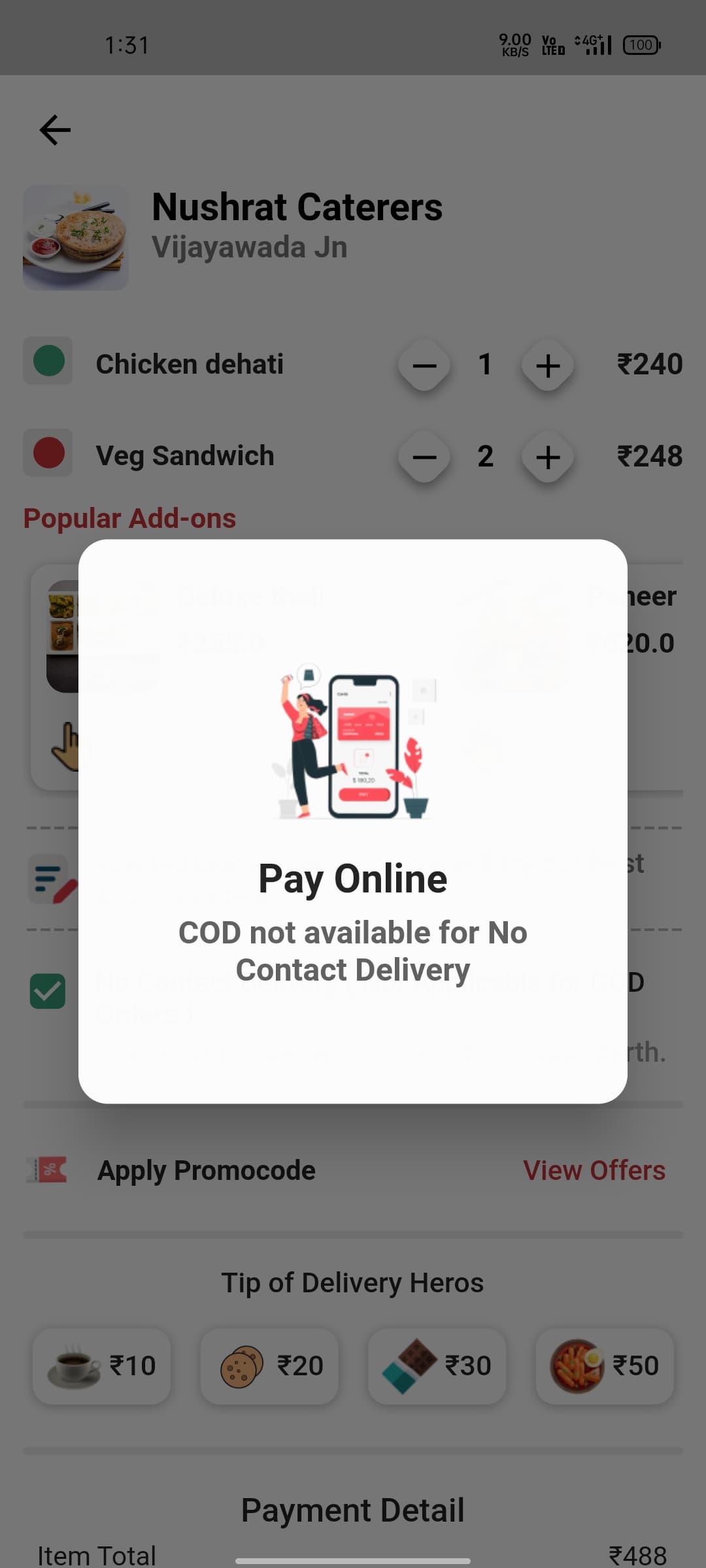Decrease Veg Sandwich quantity
Image resolution: width=706 pixels, height=1568 pixels.
tap(424, 457)
